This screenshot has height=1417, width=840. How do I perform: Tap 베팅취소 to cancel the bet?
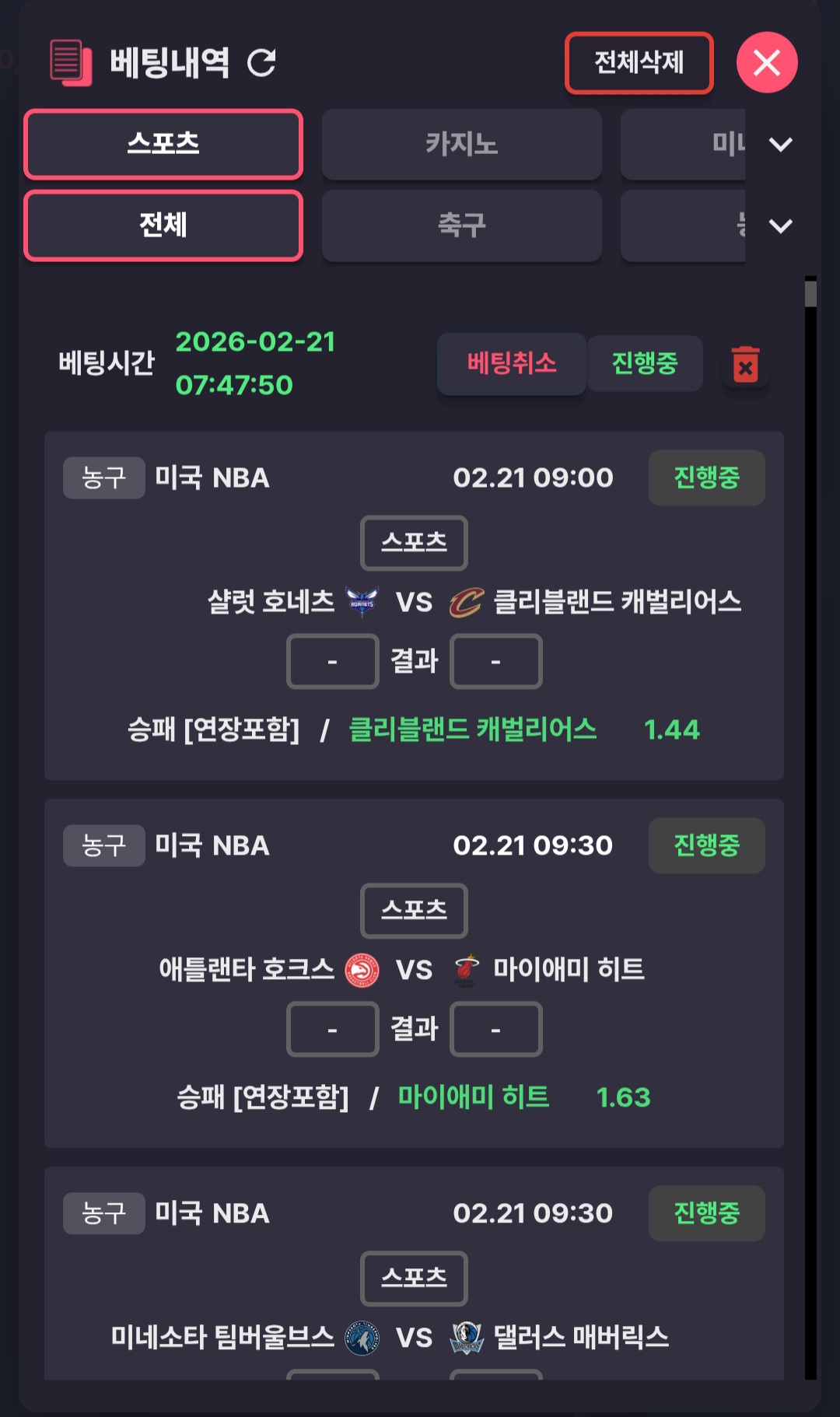point(511,363)
